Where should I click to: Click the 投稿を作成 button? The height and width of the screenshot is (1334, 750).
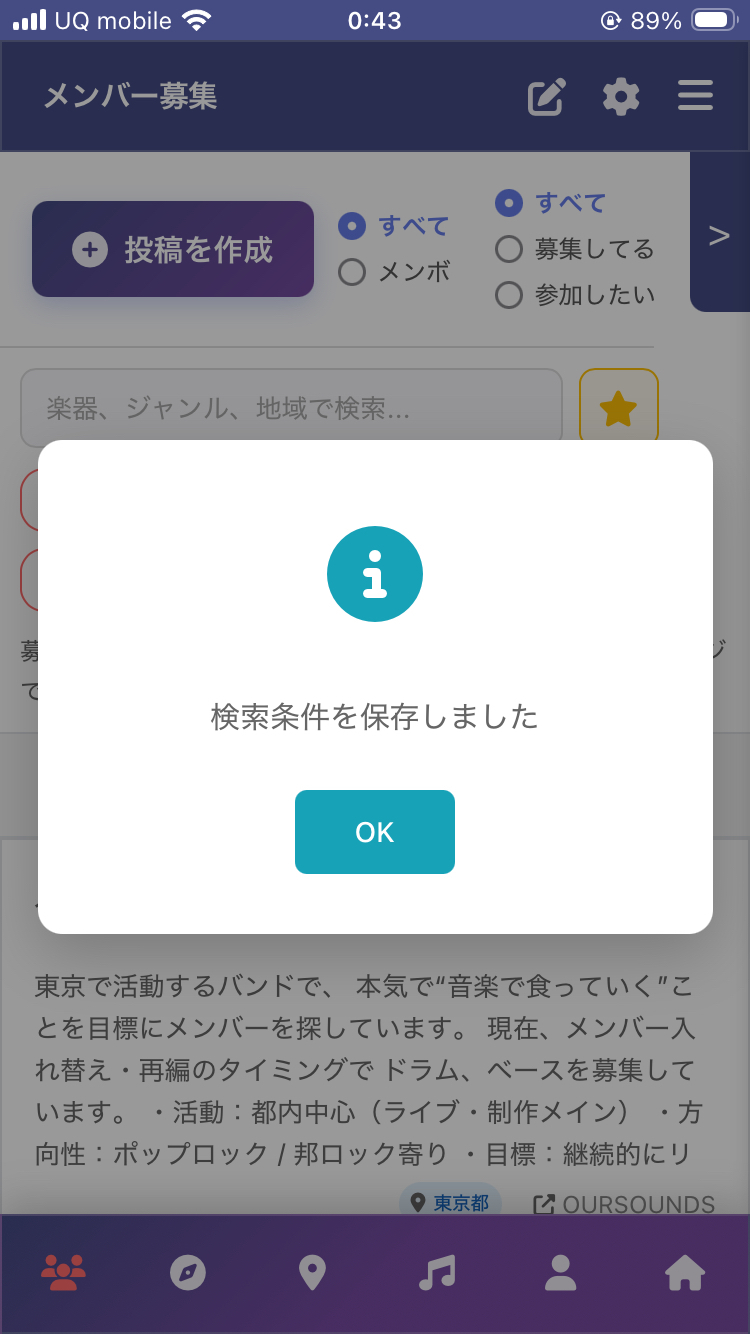click(x=172, y=249)
